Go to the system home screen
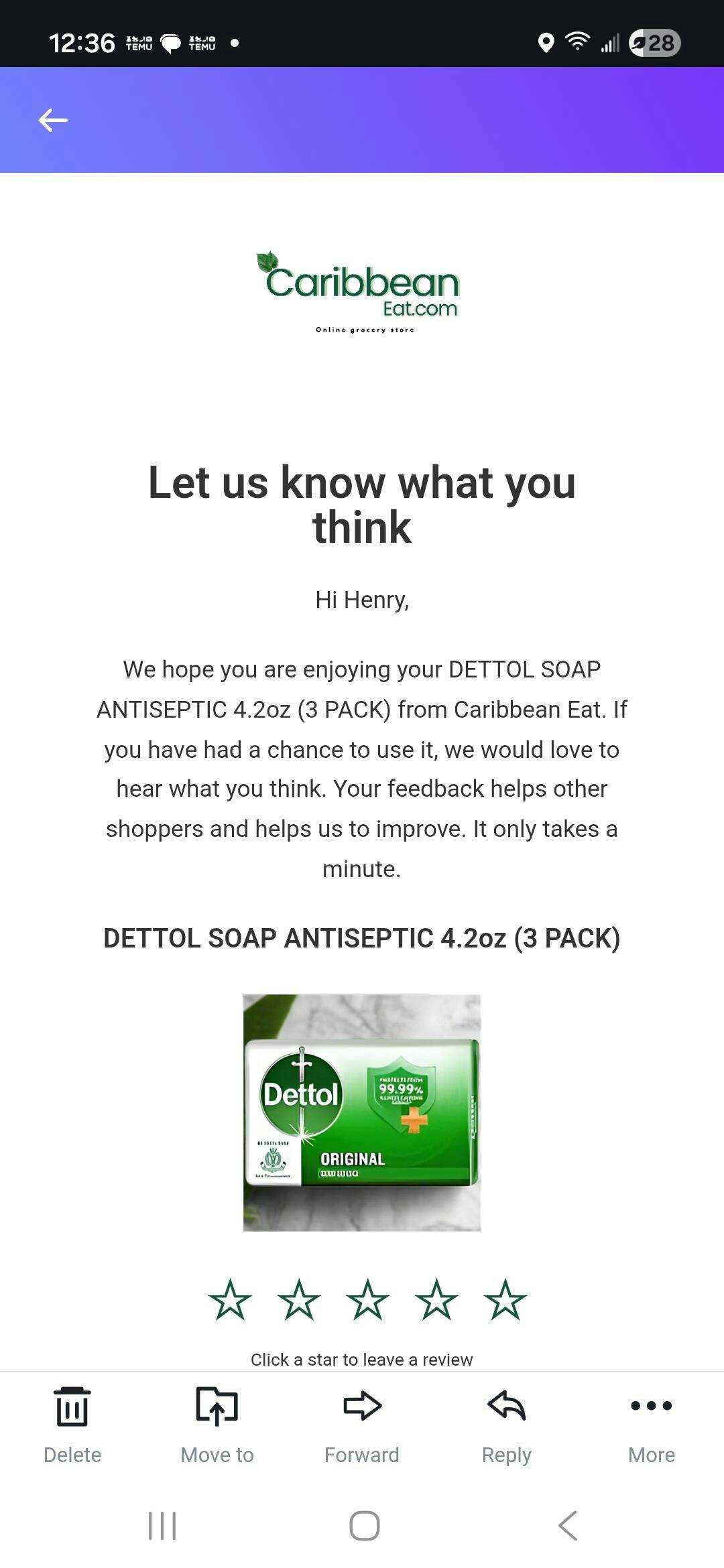This screenshot has height=1568, width=724. click(364, 1526)
